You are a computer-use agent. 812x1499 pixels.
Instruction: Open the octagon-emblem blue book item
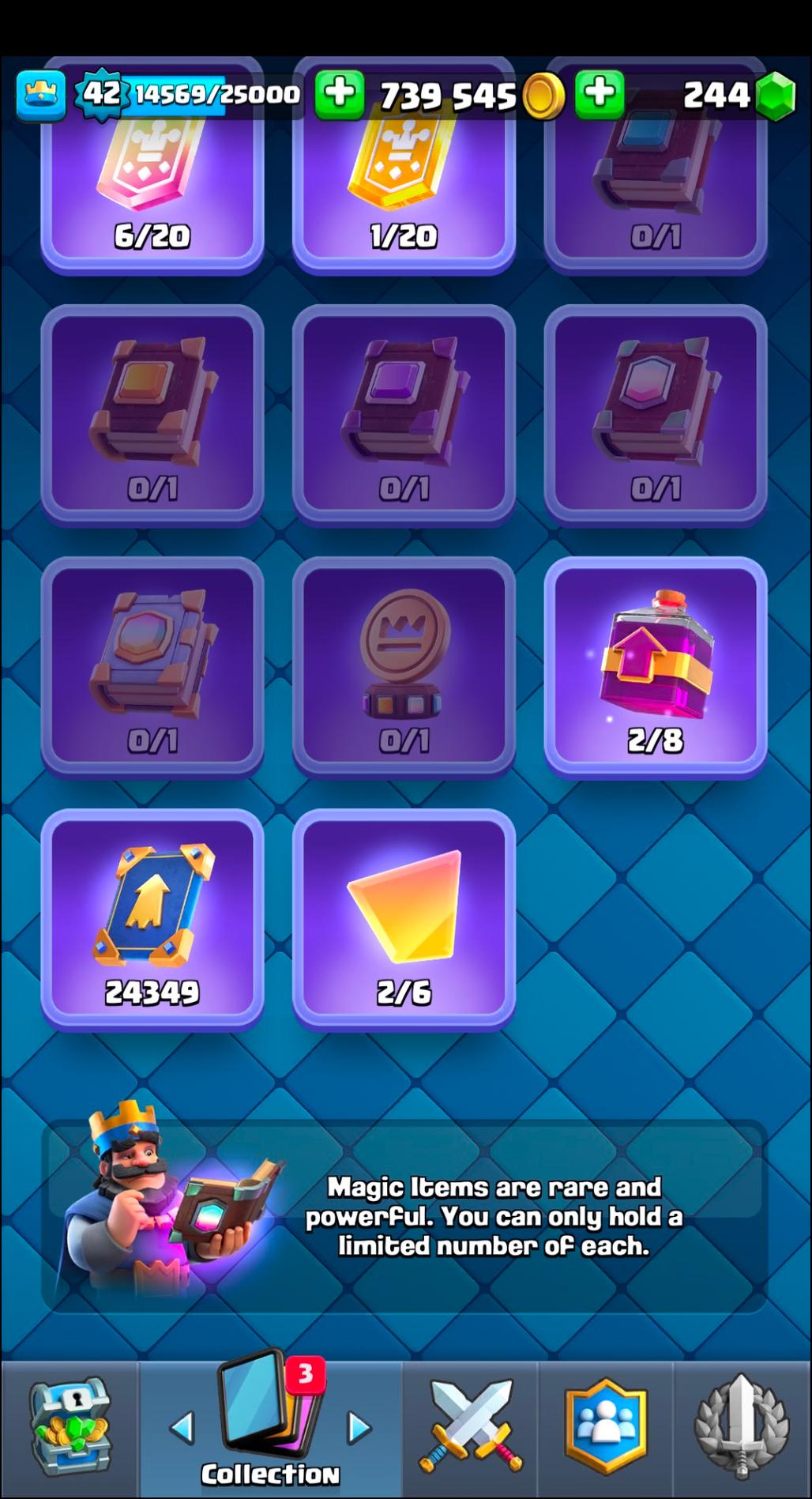point(152,666)
